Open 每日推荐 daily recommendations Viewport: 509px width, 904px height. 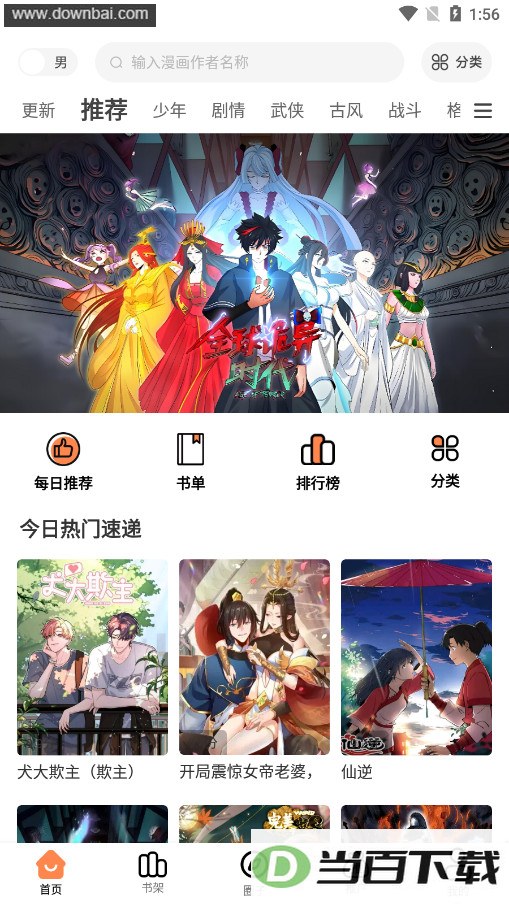click(63, 462)
